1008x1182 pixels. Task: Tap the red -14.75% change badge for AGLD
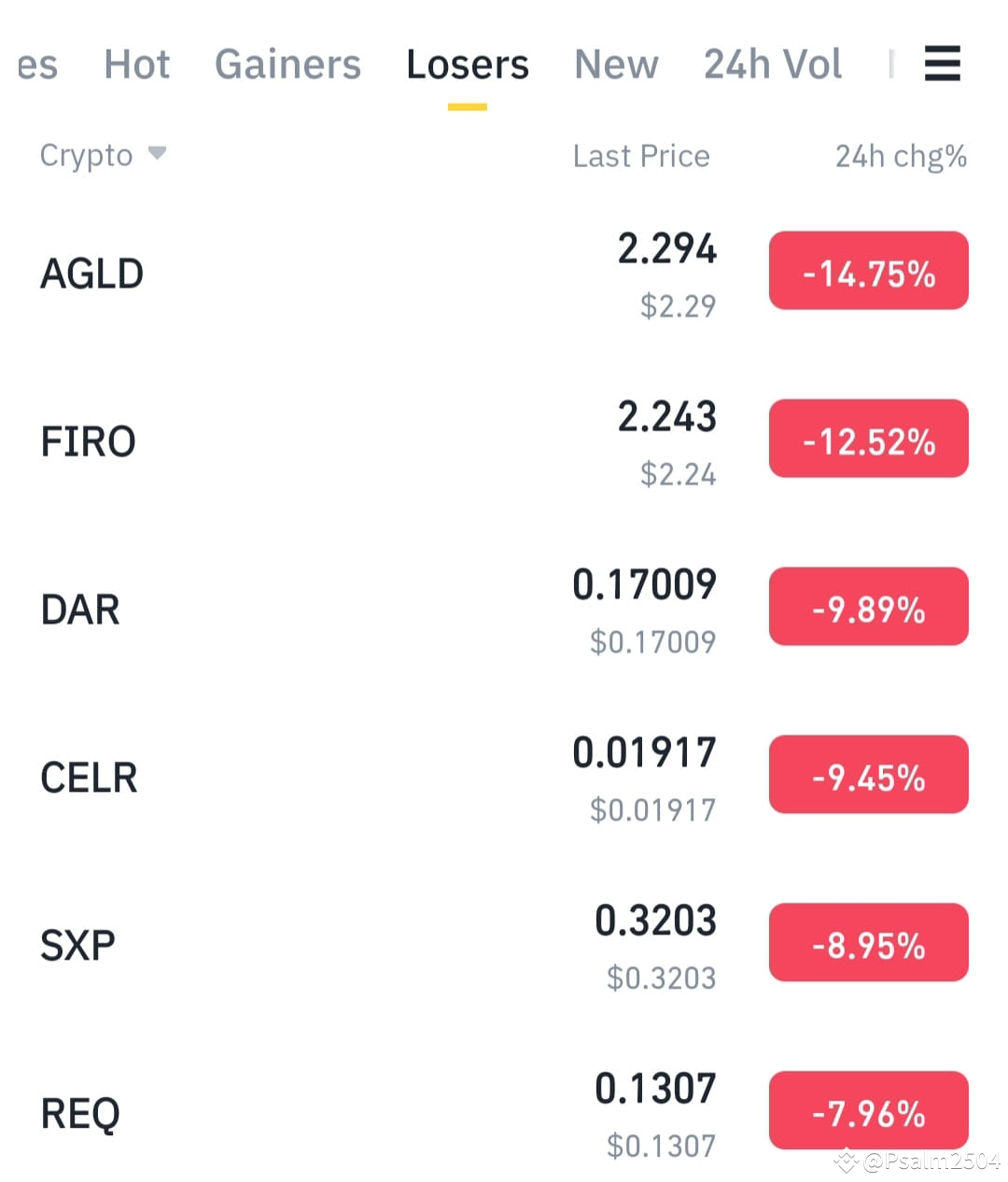pos(868,272)
